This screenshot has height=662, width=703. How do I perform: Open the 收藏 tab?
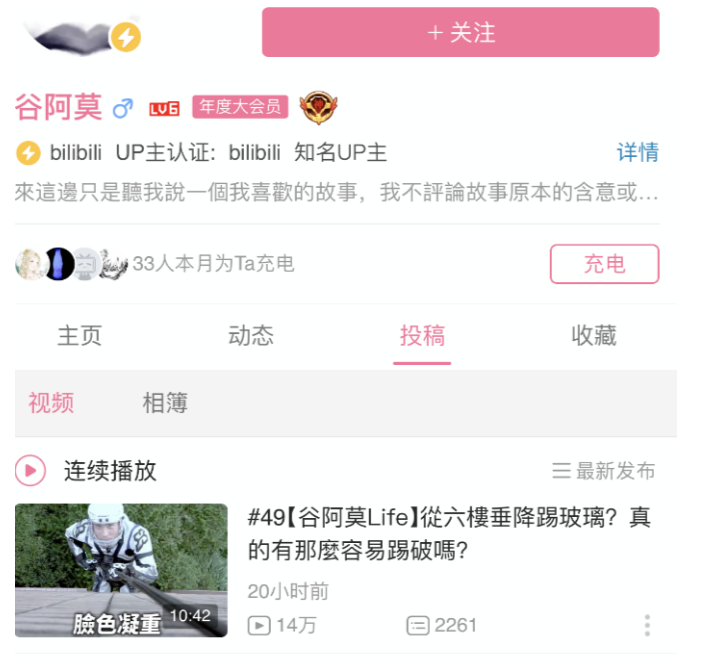coord(594,336)
